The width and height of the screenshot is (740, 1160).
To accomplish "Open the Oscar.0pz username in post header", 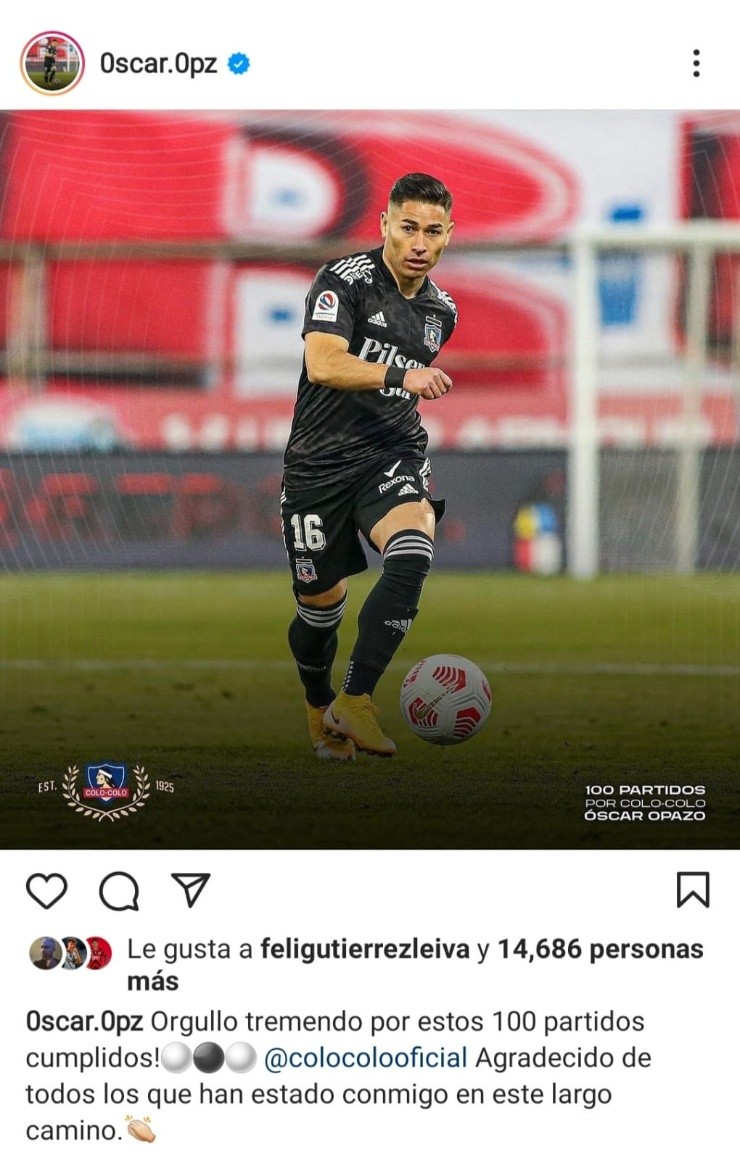I will (x=158, y=64).
